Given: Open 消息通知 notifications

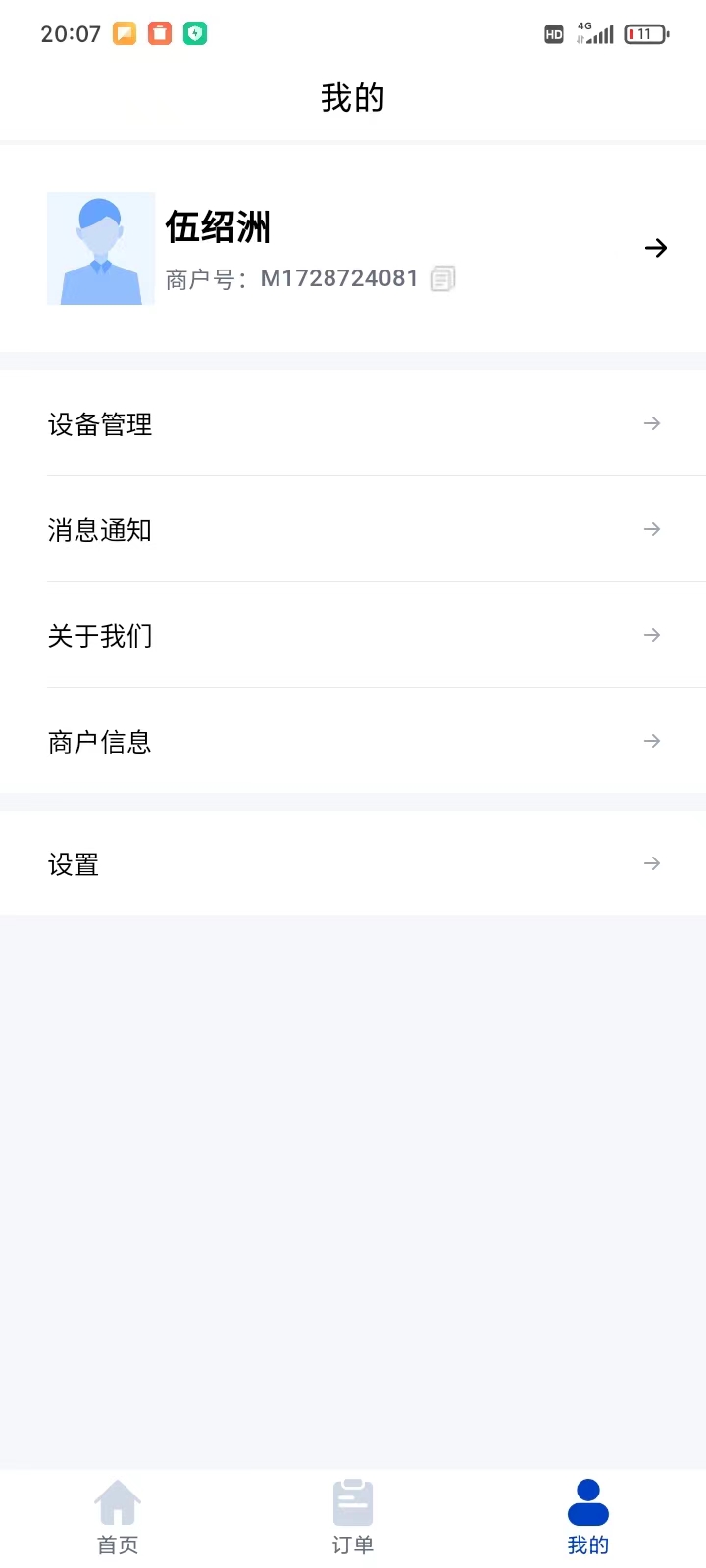Looking at the screenshot, I should coord(99,529).
